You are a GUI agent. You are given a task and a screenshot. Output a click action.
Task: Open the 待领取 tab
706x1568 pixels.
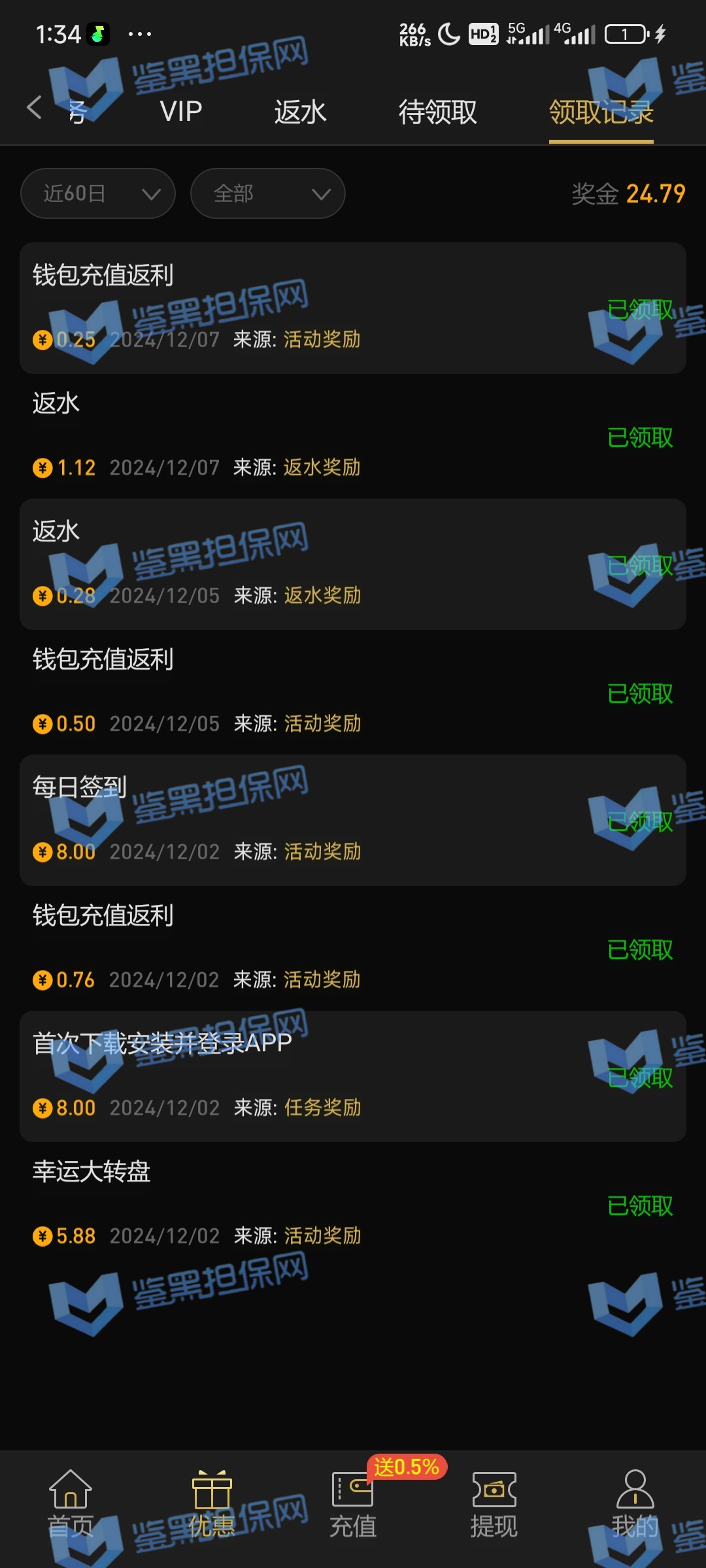point(437,112)
